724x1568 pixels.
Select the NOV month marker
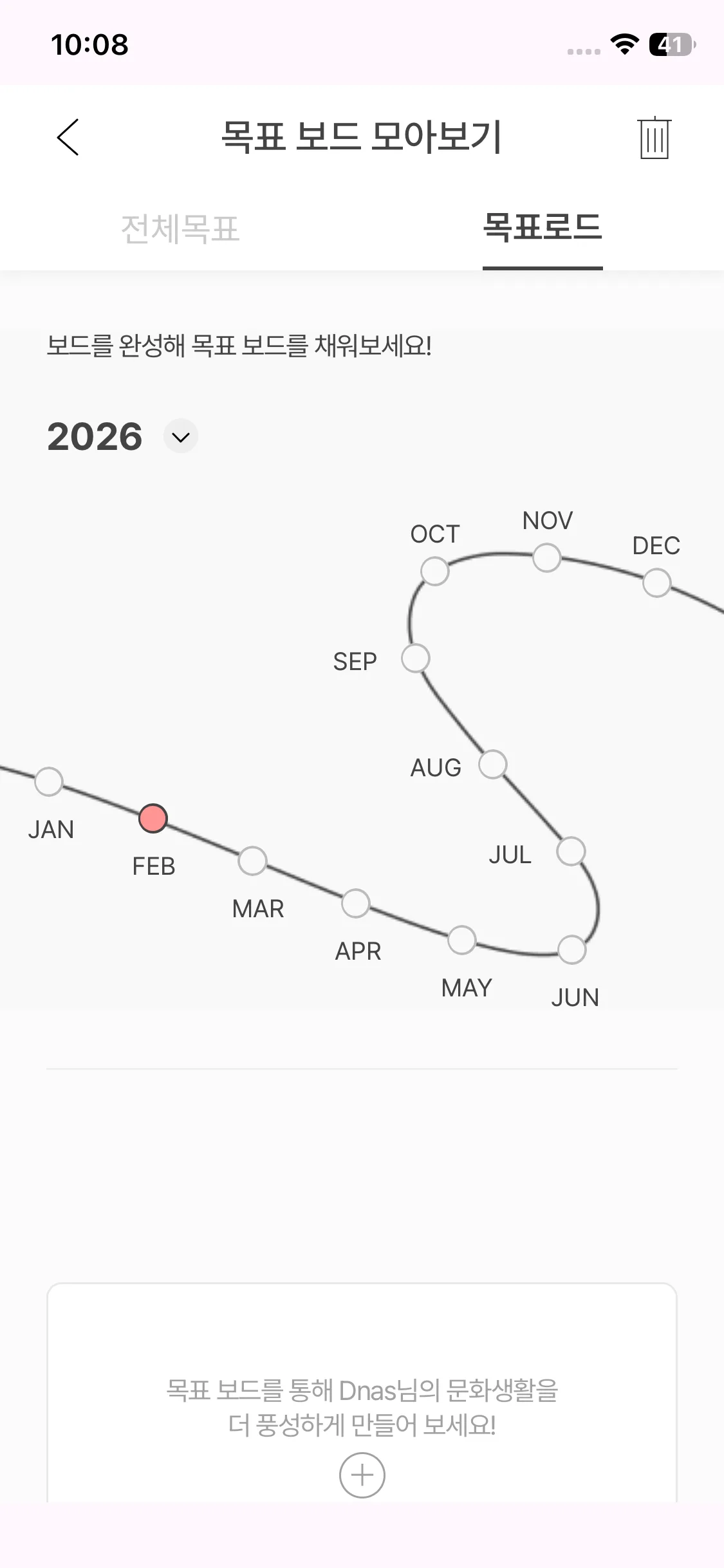547,557
